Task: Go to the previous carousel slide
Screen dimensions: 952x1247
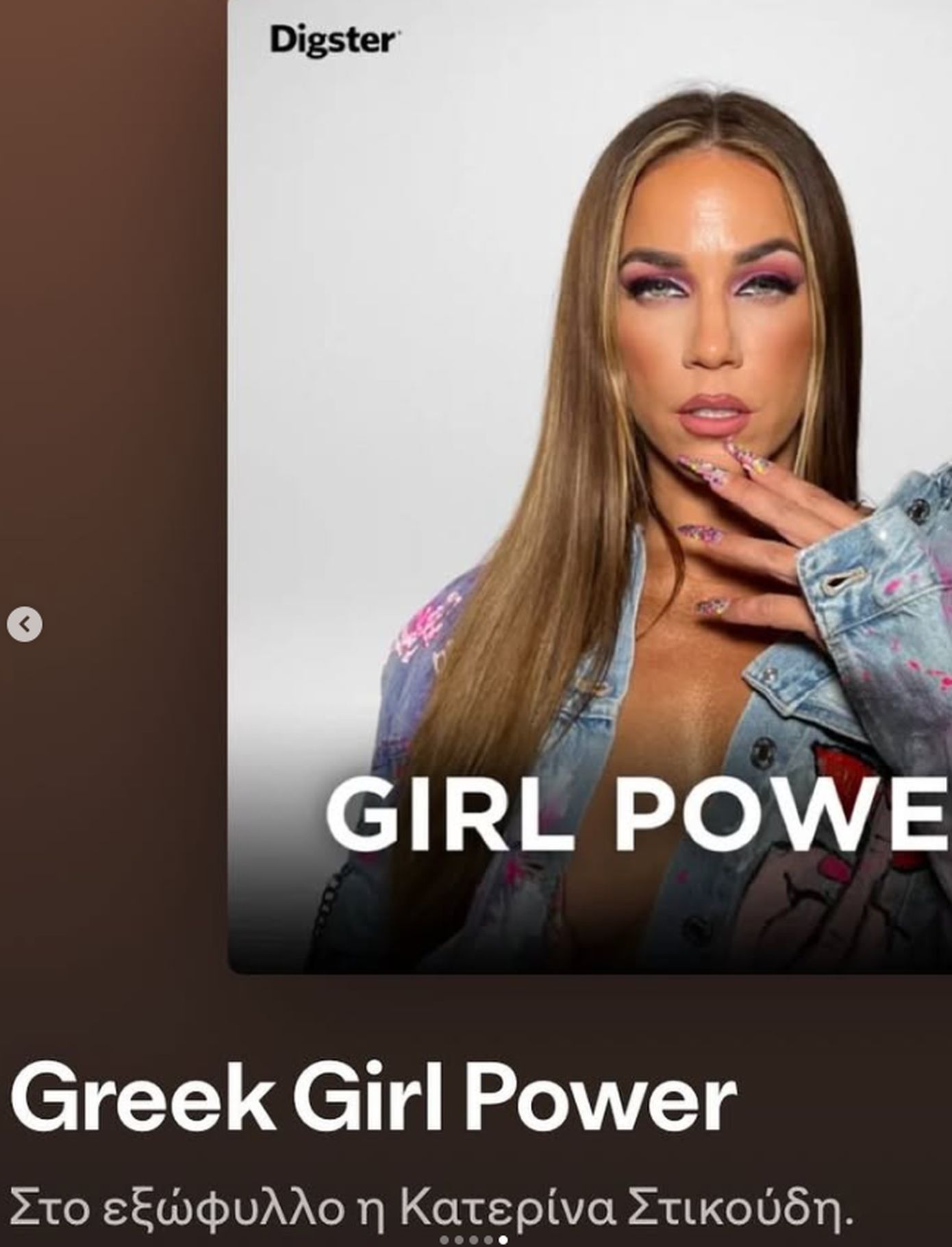Action: pyautogui.click(x=25, y=624)
